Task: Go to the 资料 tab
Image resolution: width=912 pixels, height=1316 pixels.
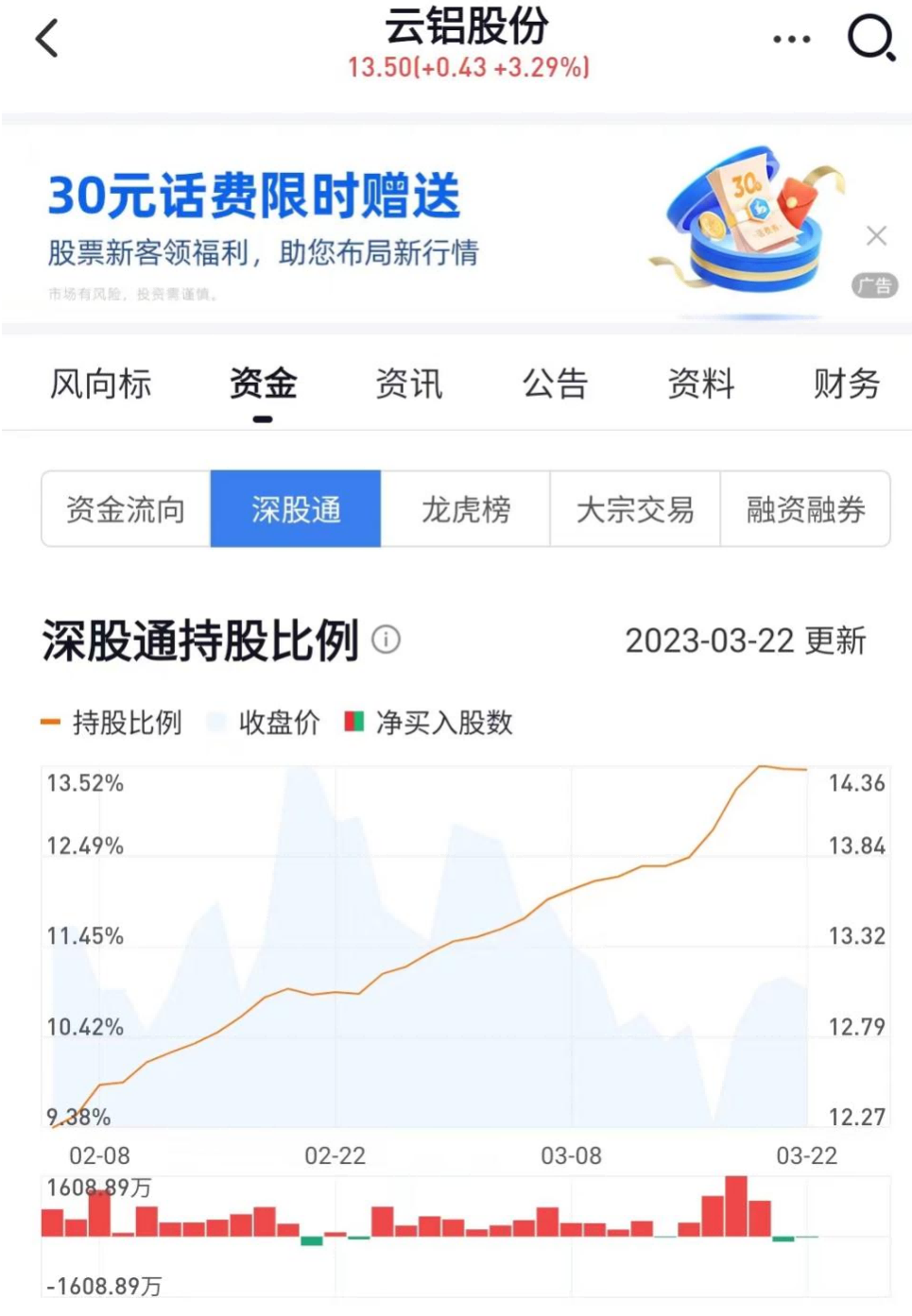Action: coord(700,385)
